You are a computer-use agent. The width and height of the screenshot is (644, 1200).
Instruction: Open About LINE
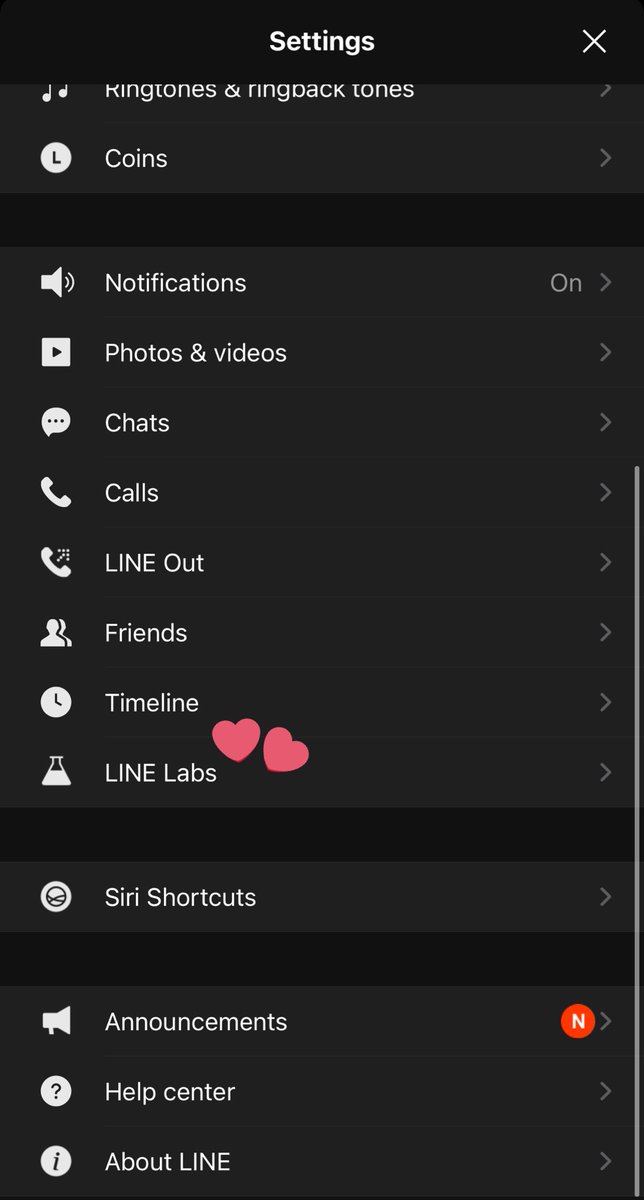pyautogui.click(x=322, y=1162)
